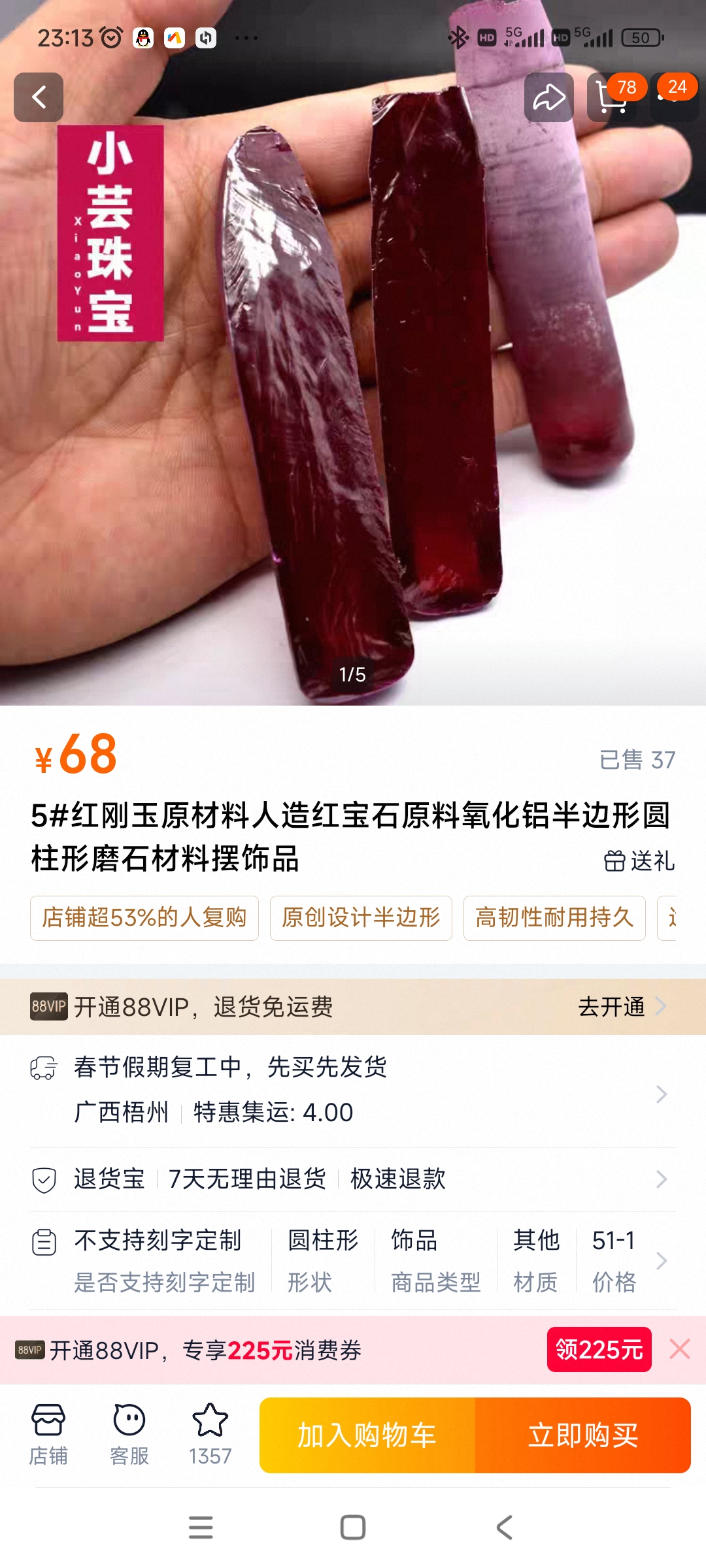Tap the 送礼 gift option
This screenshot has width=706, height=1568.
click(639, 861)
